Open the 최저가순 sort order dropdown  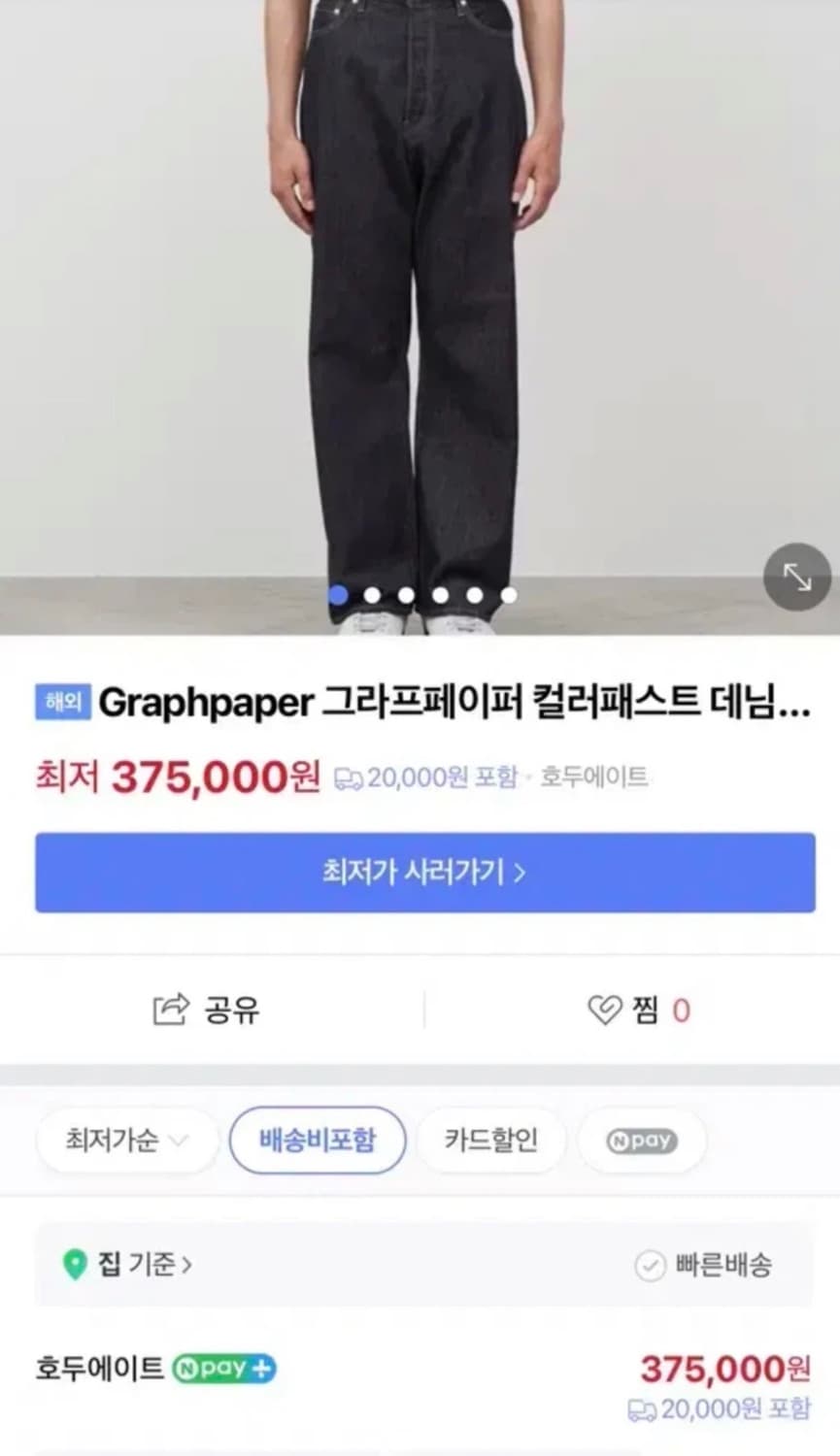(x=125, y=1141)
